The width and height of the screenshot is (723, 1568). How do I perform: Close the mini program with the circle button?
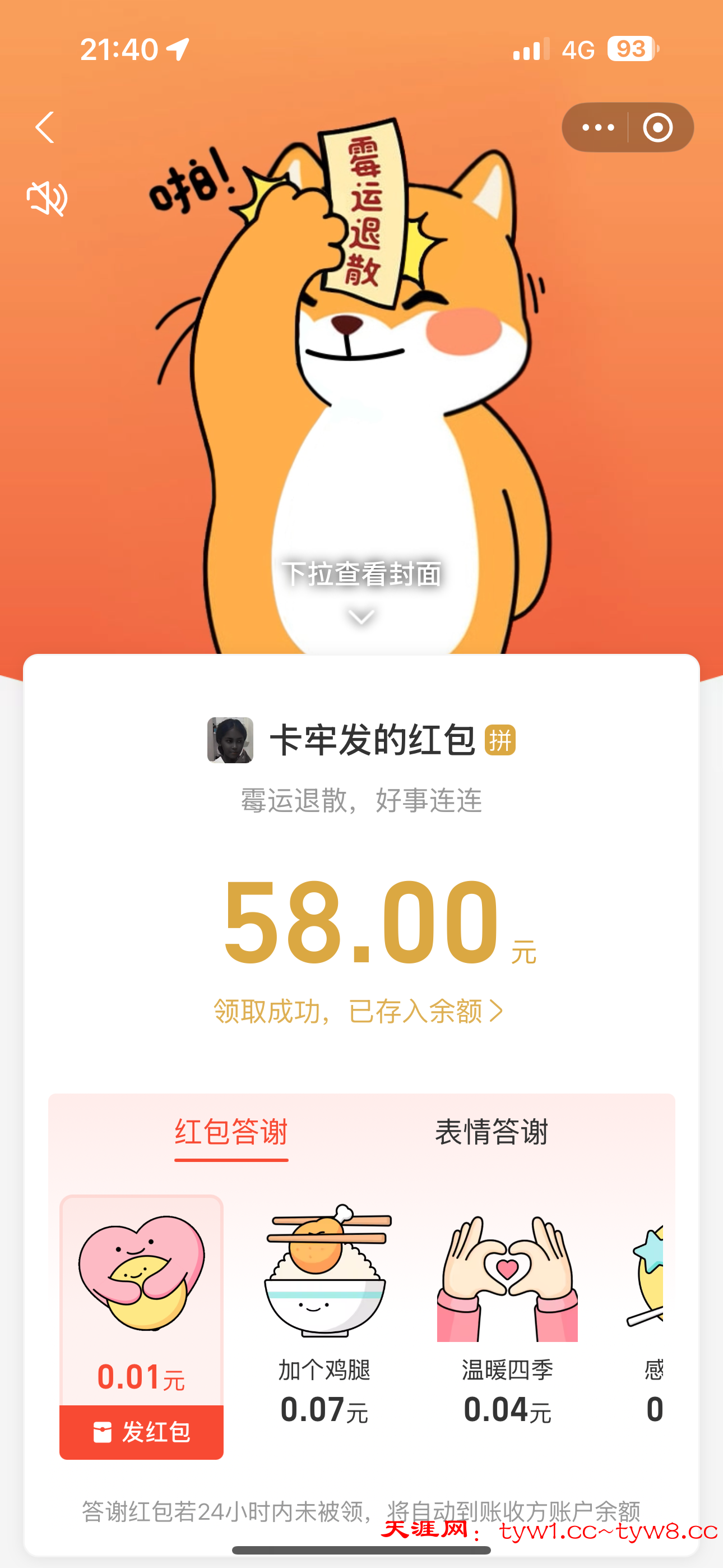pyautogui.click(x=658, y=127)
